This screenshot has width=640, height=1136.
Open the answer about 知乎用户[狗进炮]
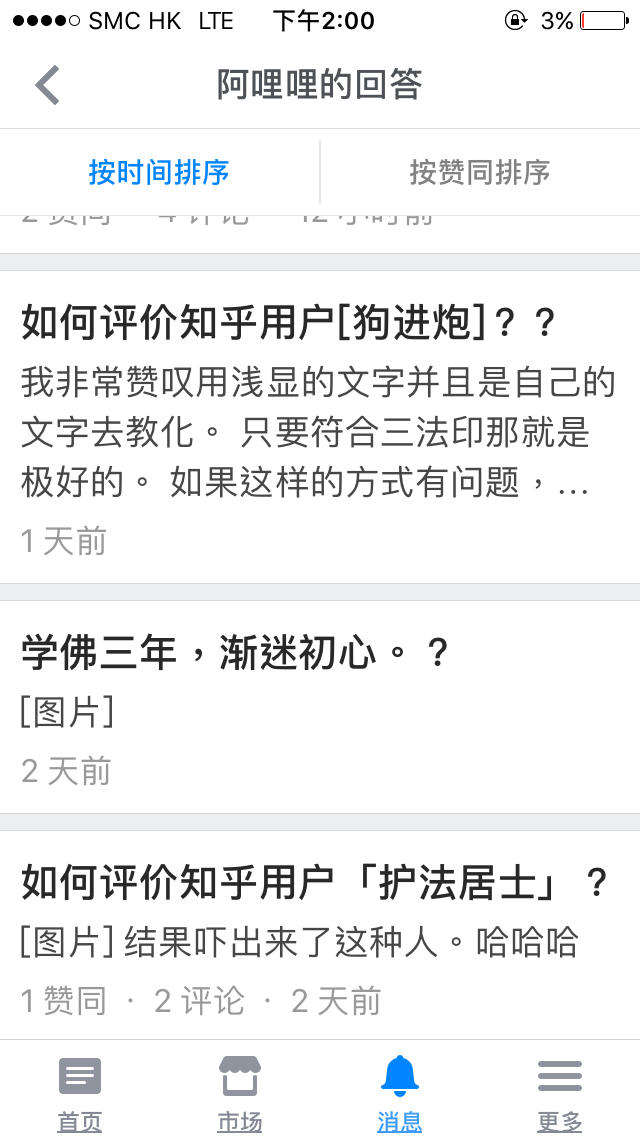point(320,427)
